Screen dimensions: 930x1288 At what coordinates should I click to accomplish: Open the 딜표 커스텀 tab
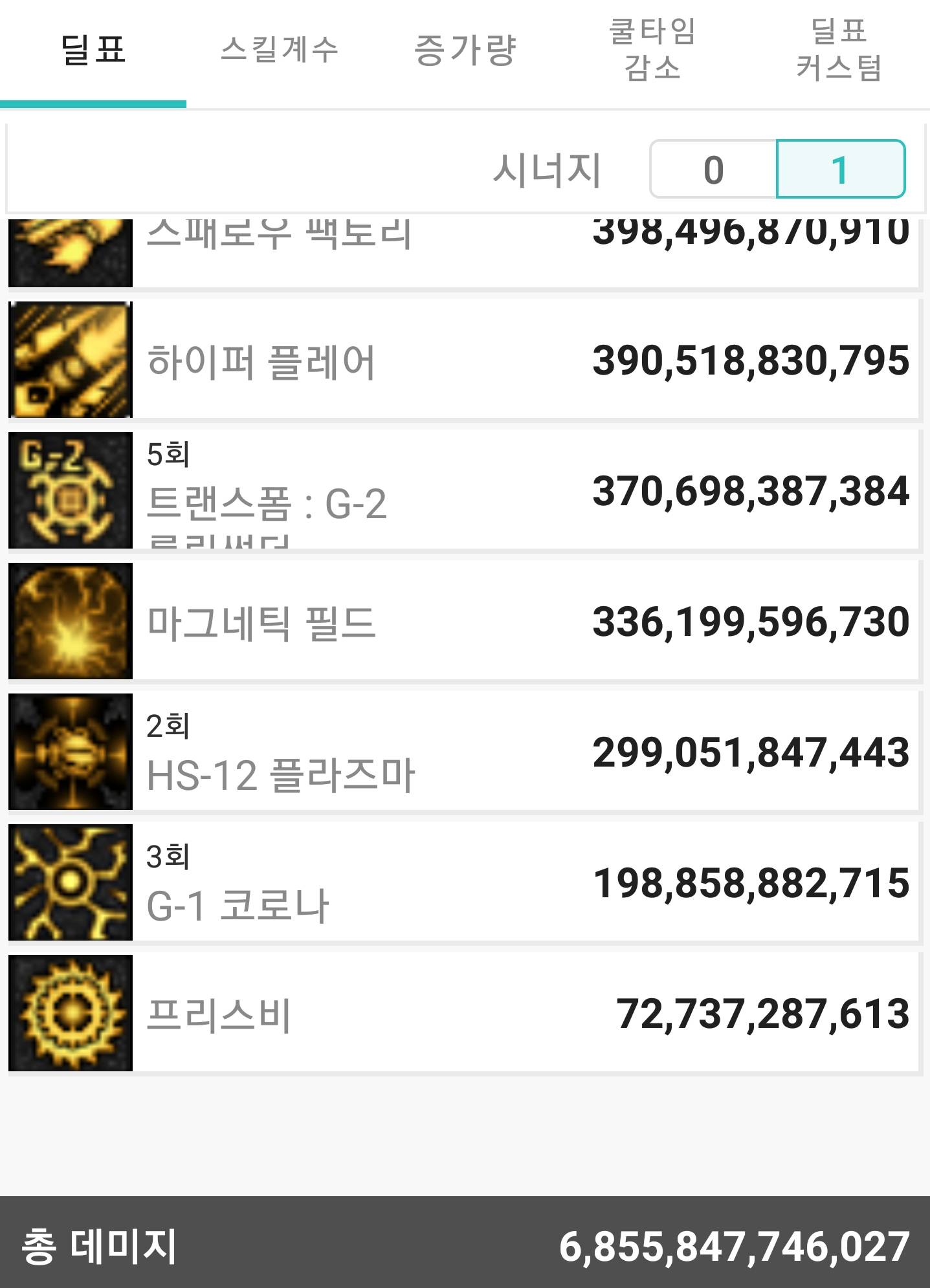pos(837,50)
